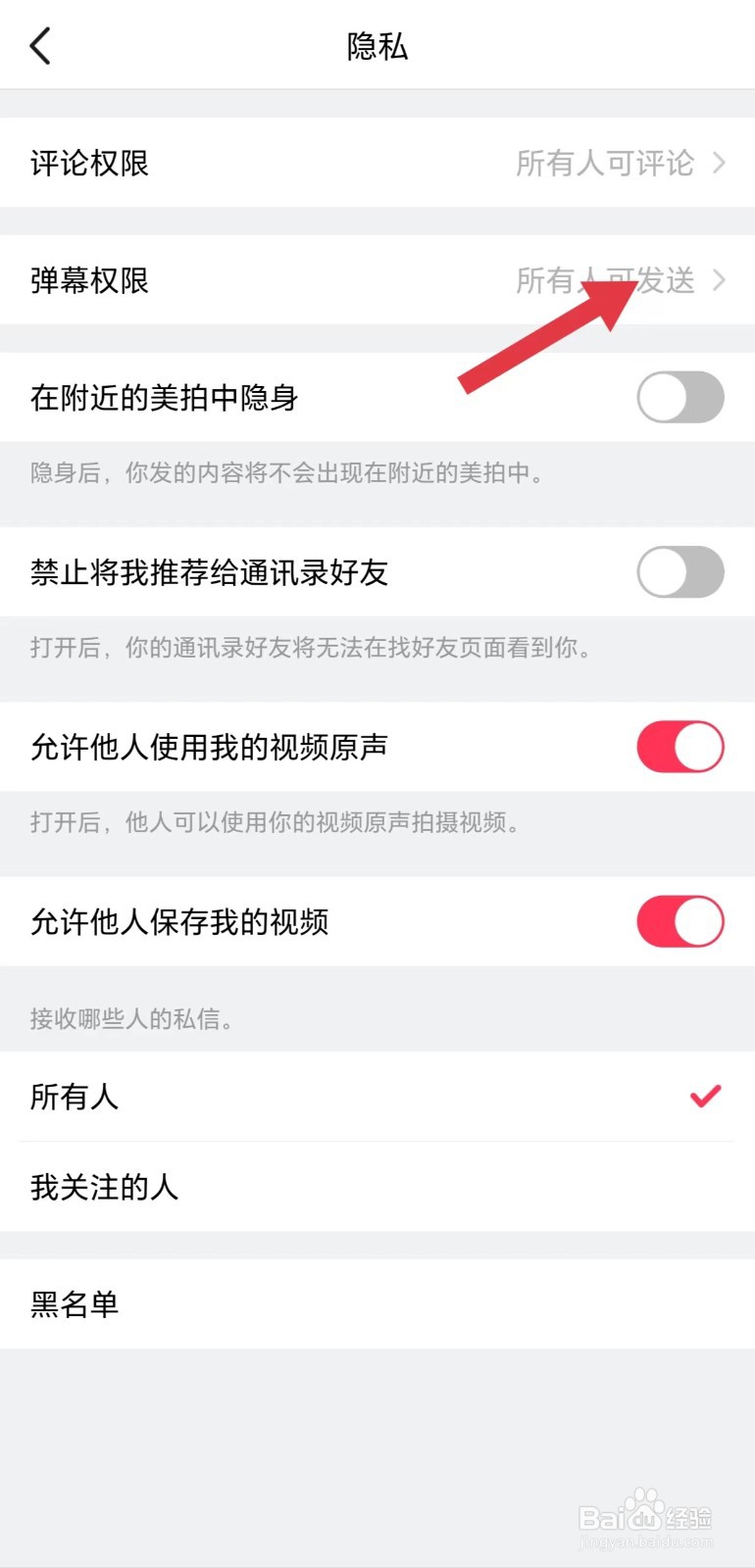The image size is (755, 1568).
Task: Tap the back arrow to exit 隐私 settings
Action: click(x=39, y=45)
